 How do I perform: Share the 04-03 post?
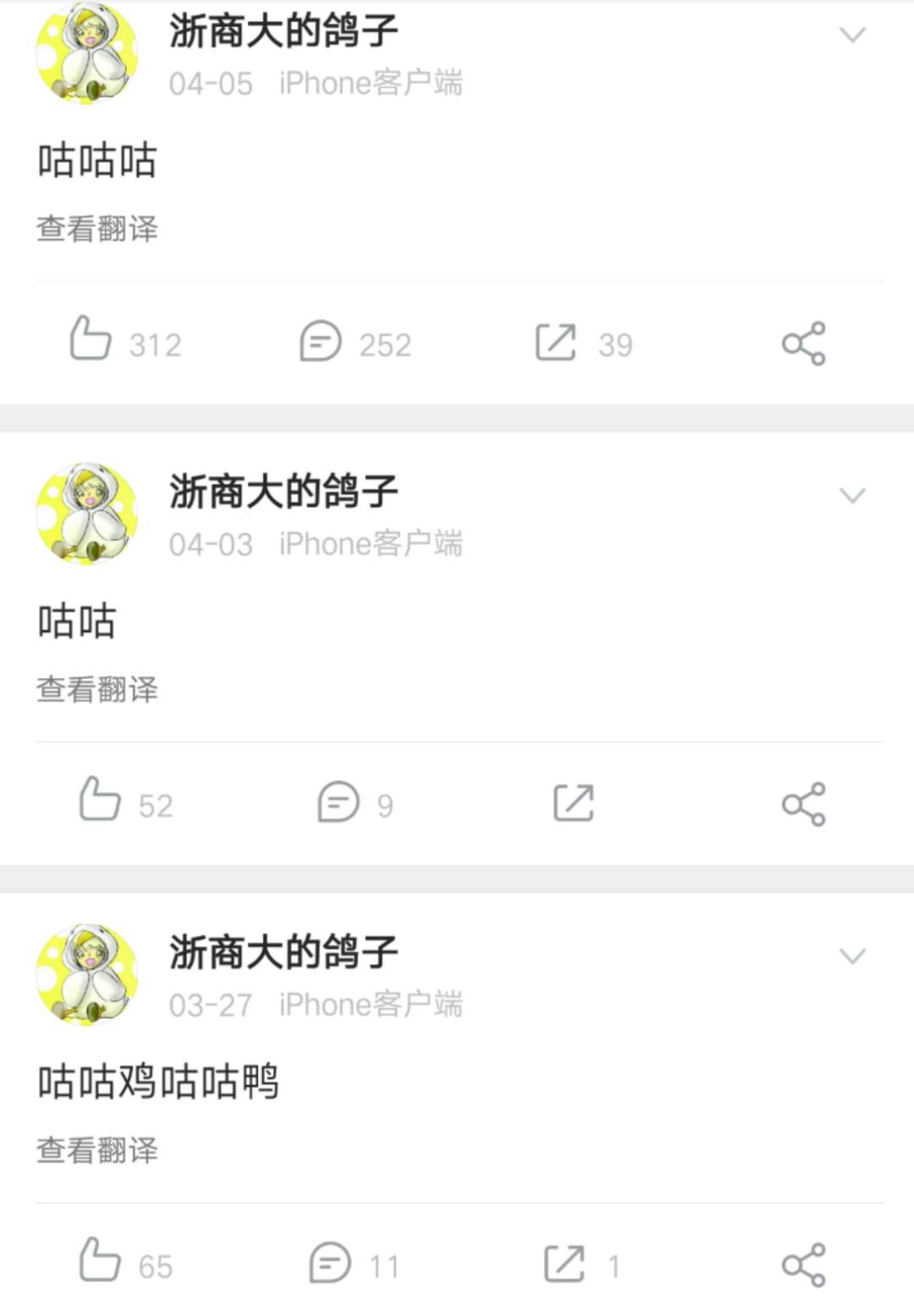(x=803, y=803)
